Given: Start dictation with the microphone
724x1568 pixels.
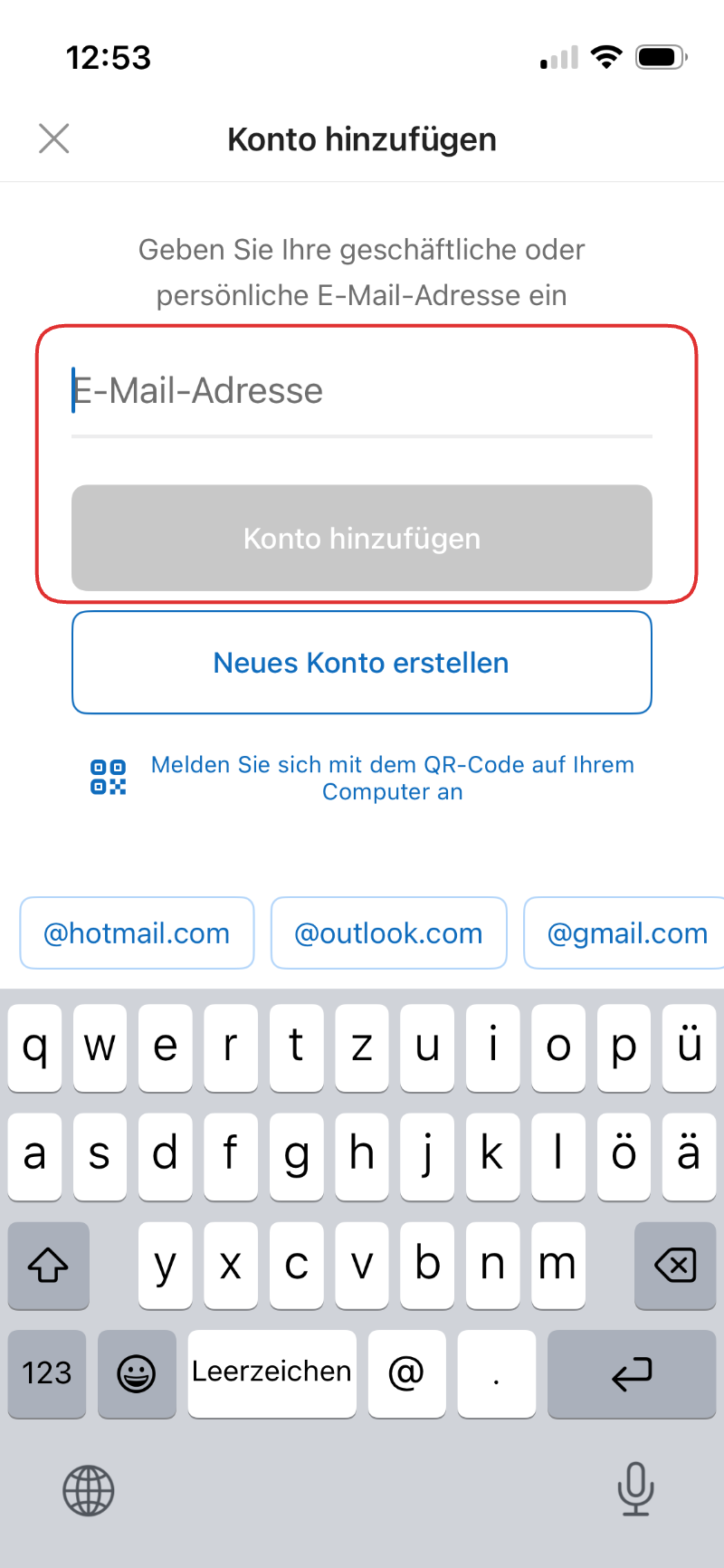Looking at the screenshot, I should point(635,1488).
